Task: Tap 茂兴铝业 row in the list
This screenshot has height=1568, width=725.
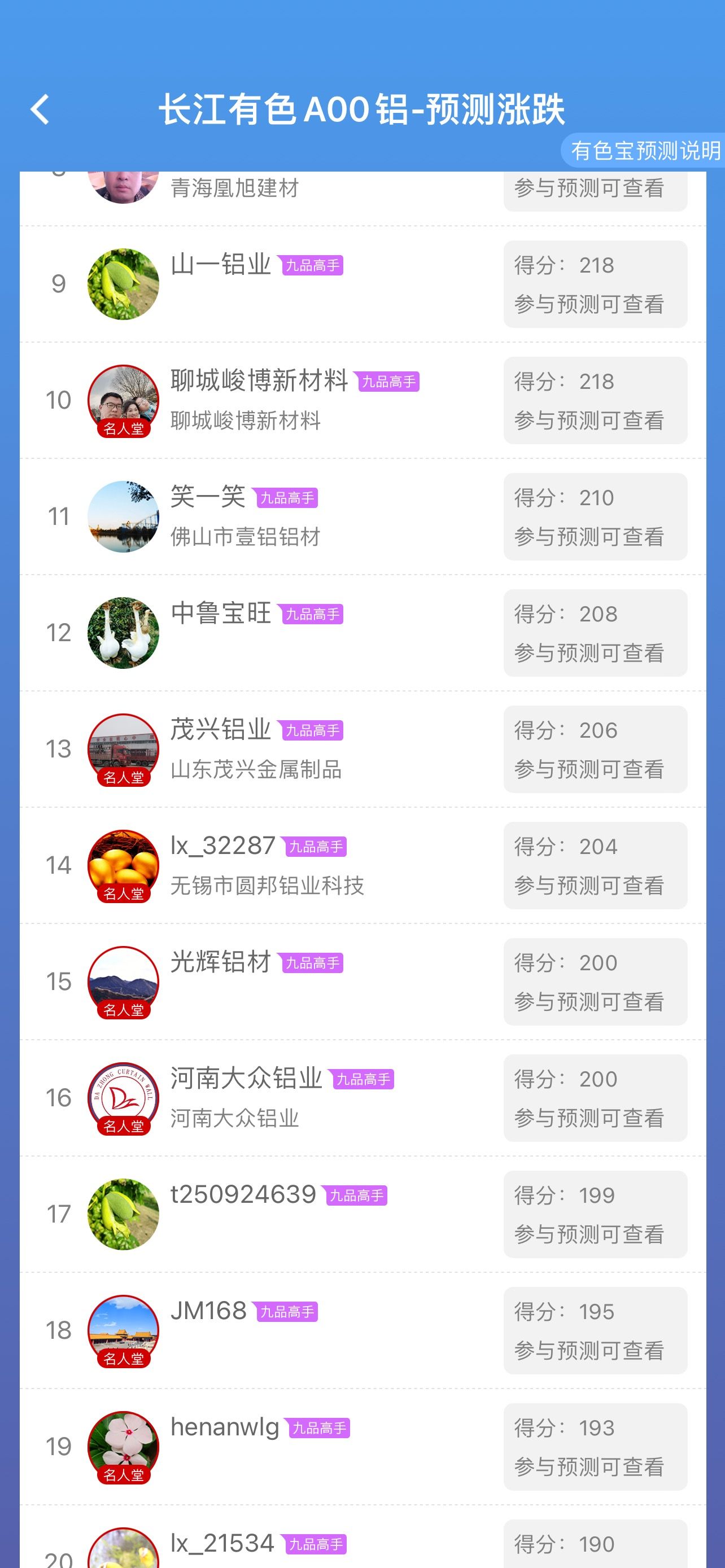Action: coord(363,750)
